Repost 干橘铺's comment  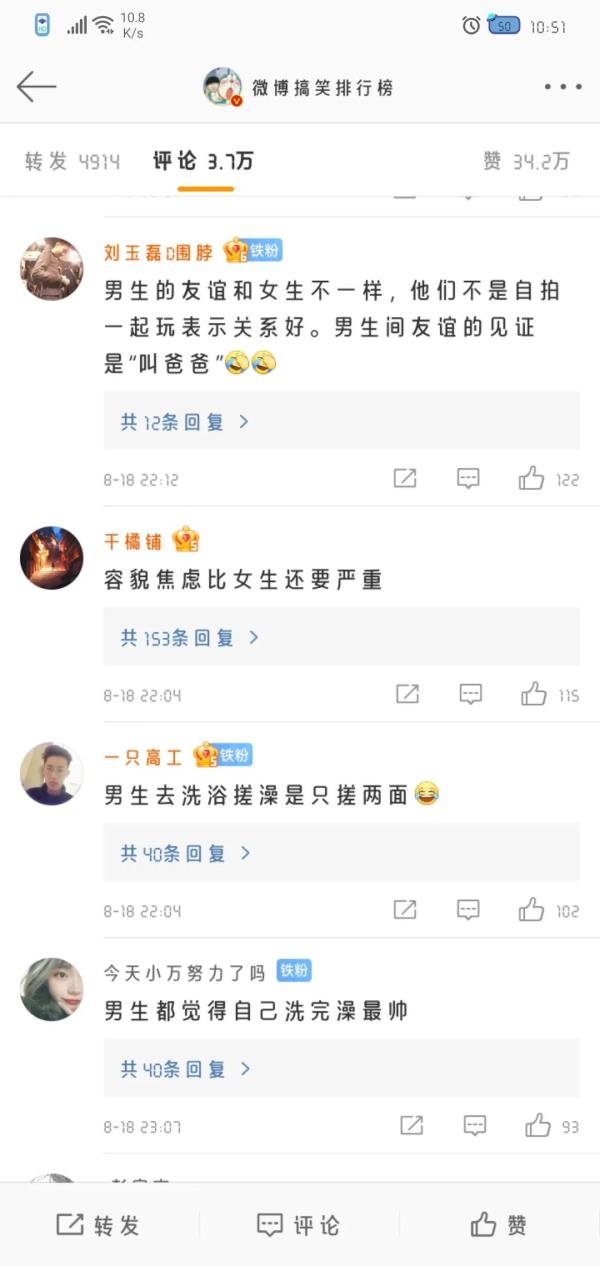tap(407, 694)
